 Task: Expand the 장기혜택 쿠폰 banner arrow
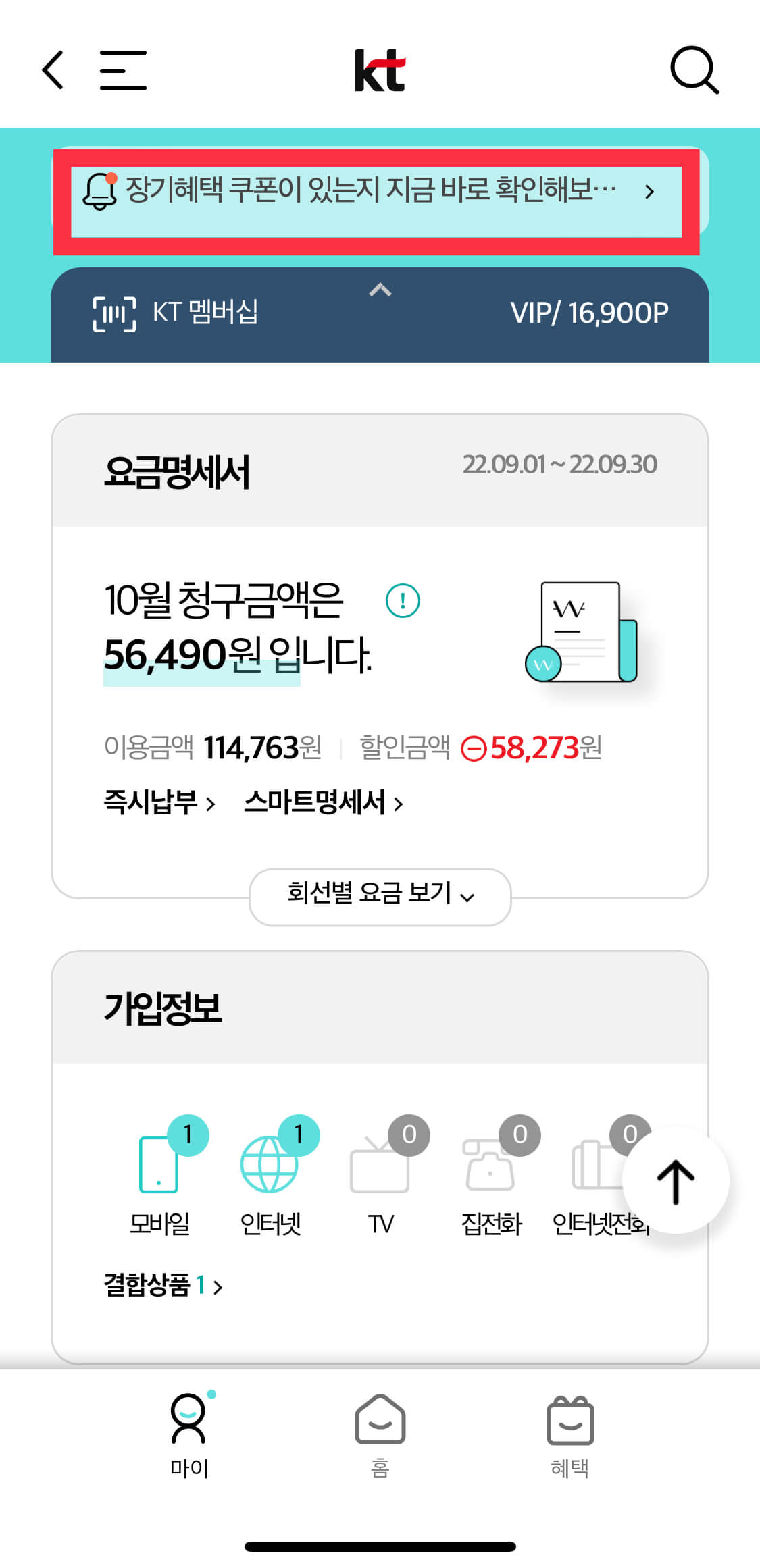click(651, 192)
